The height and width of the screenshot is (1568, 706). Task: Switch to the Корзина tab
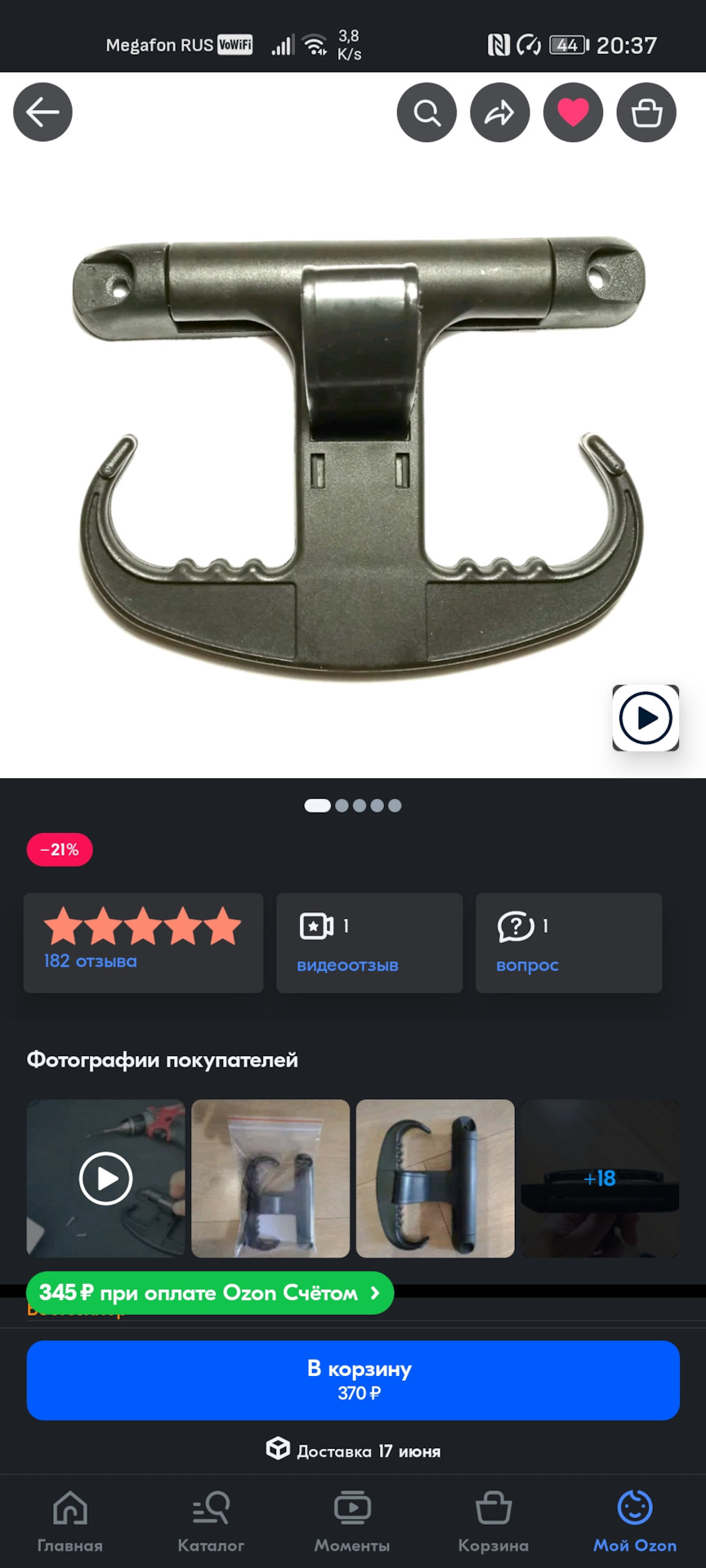pos(494,1521)
